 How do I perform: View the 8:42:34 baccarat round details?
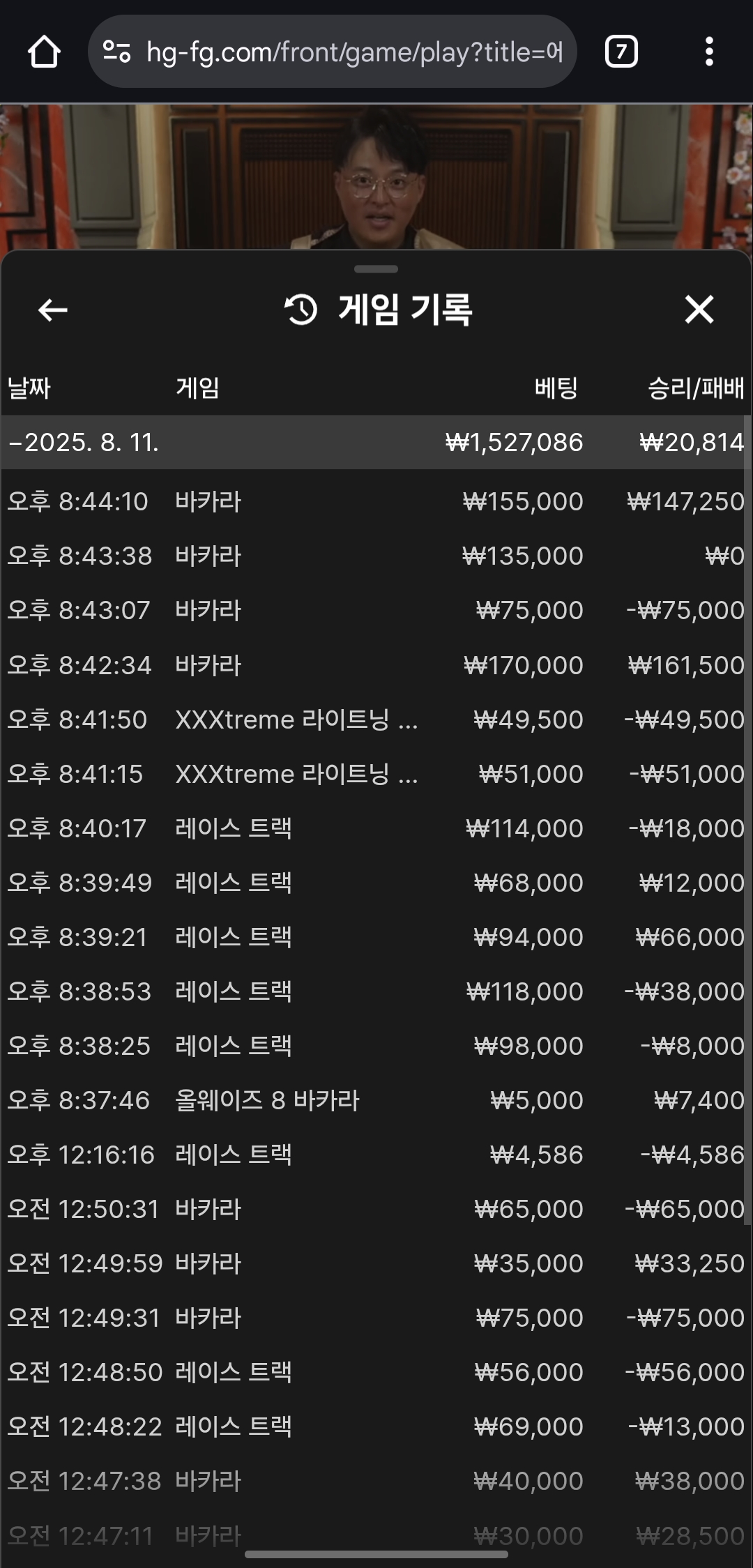(376, 665)
